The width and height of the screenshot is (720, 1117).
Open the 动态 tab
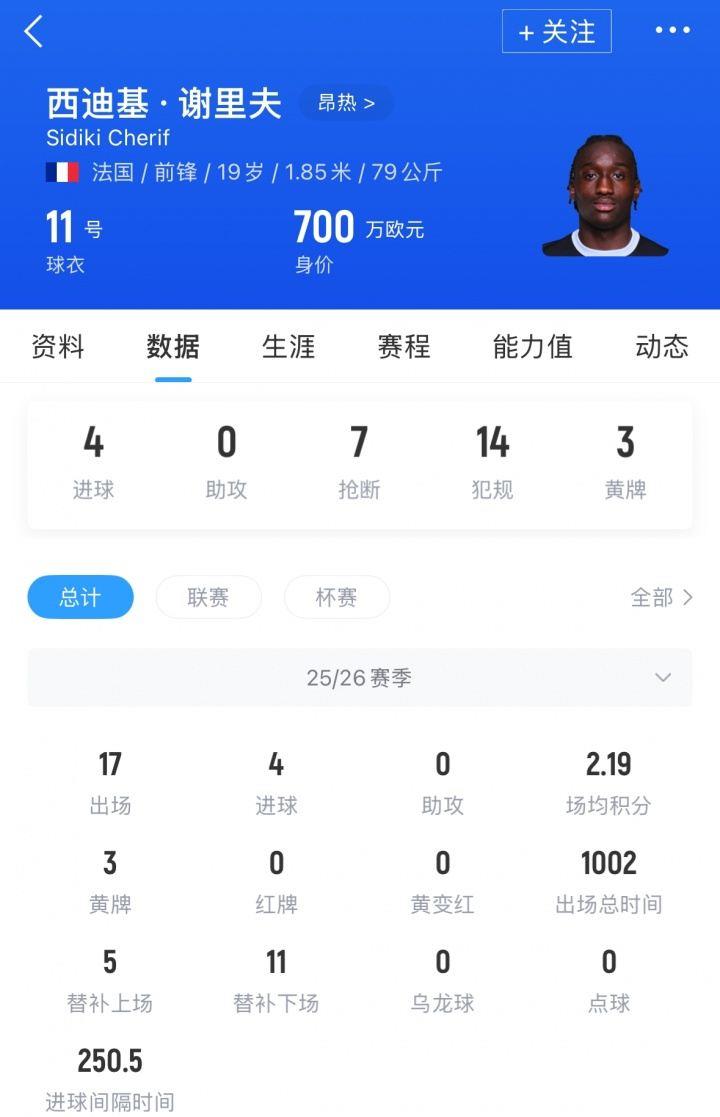[x=662, y=347]
